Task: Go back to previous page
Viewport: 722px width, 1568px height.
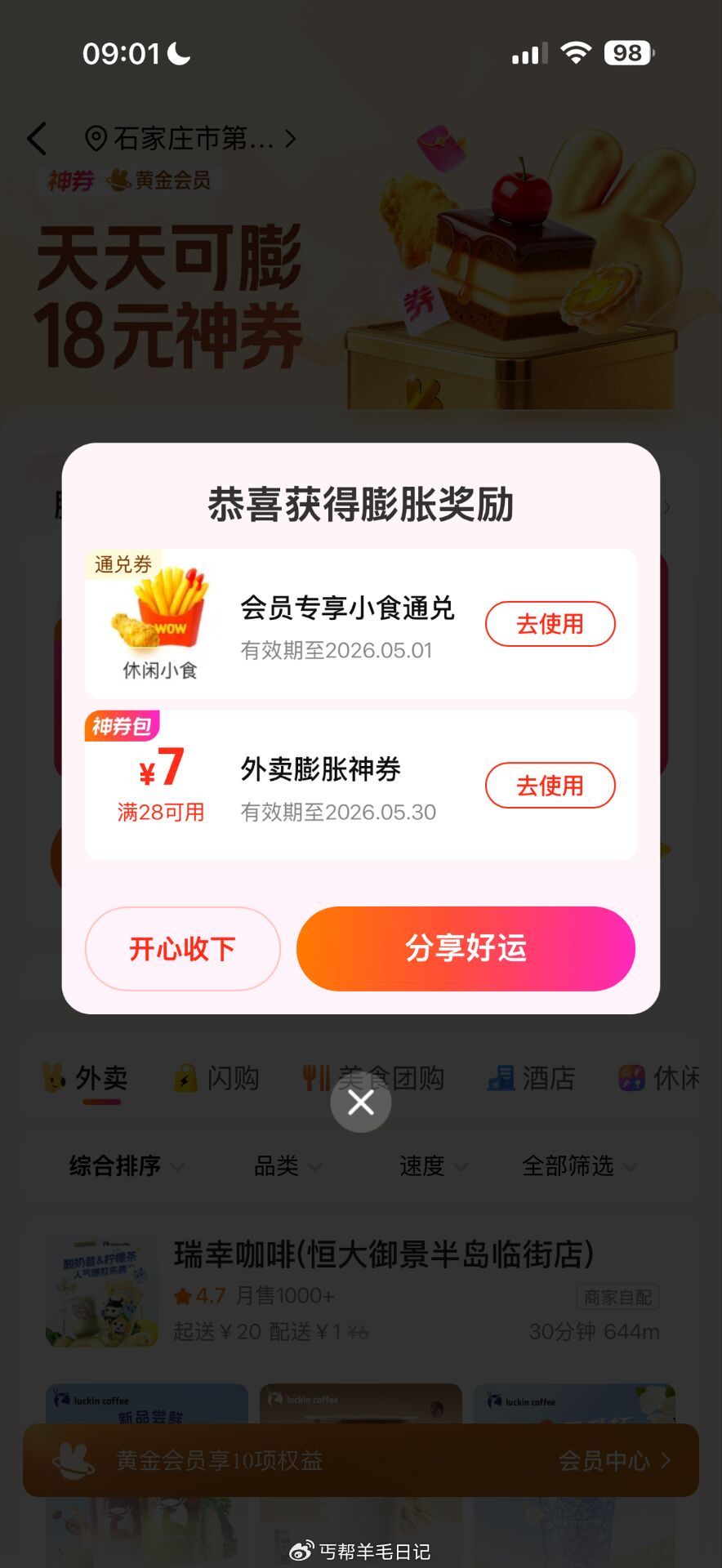Action: click(37, 139)
